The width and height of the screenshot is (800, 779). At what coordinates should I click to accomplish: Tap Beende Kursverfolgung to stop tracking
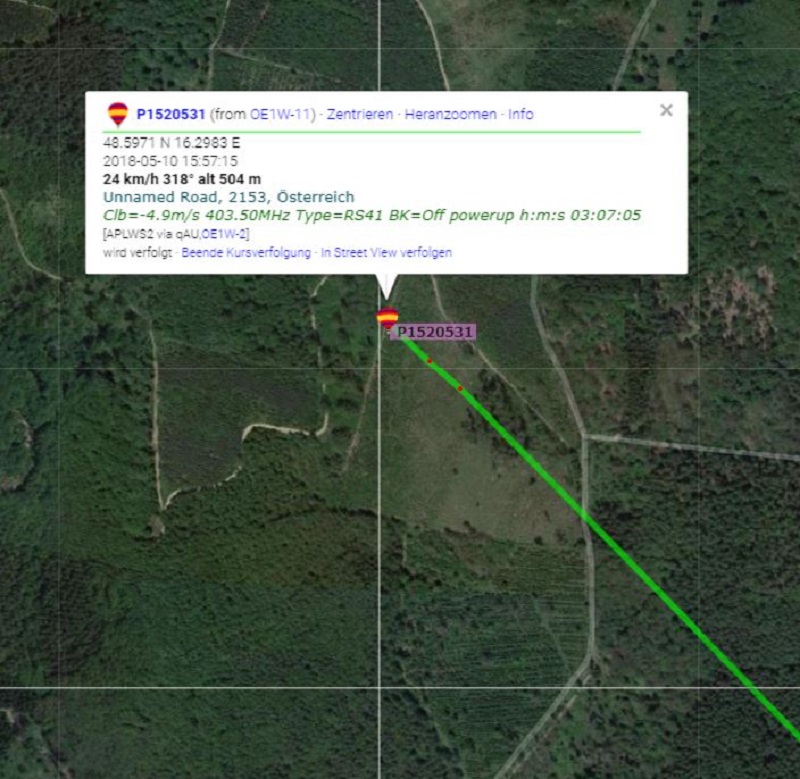coord(245,253)
